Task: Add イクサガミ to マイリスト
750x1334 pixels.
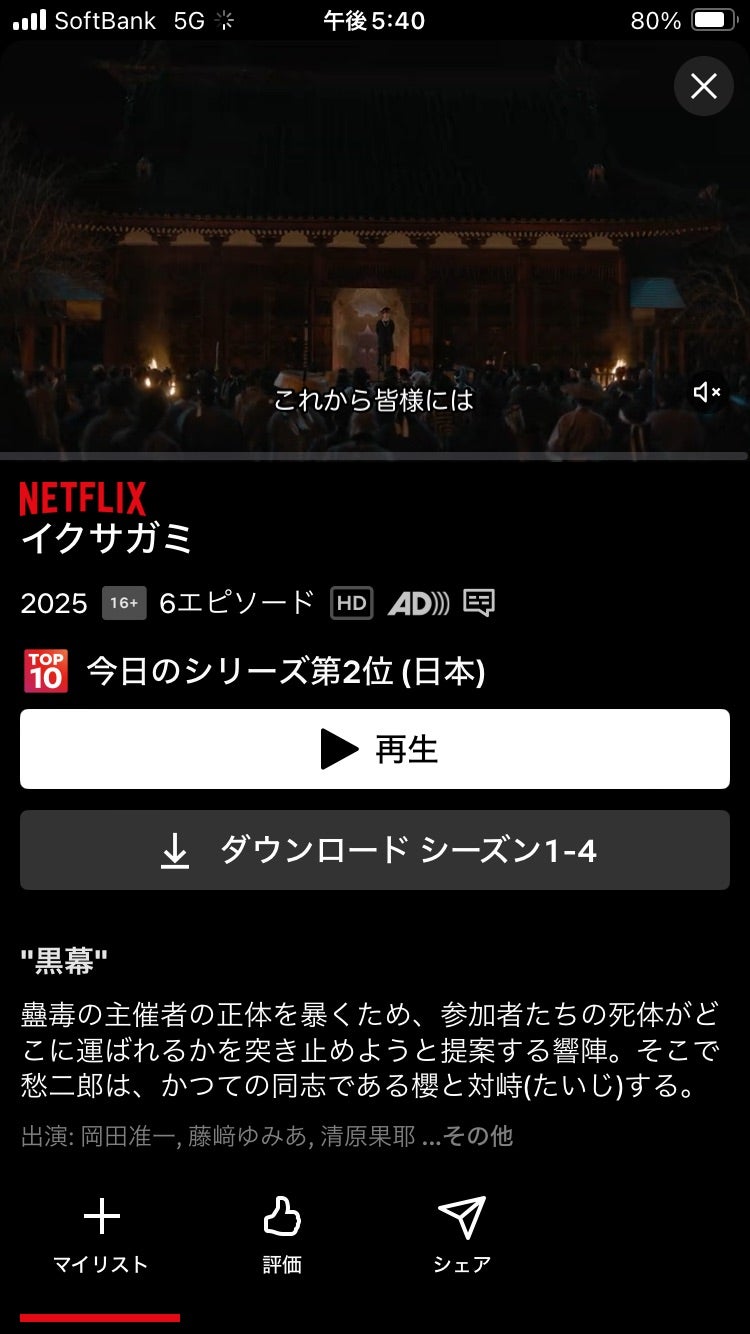Action: tap(101, 1235)
